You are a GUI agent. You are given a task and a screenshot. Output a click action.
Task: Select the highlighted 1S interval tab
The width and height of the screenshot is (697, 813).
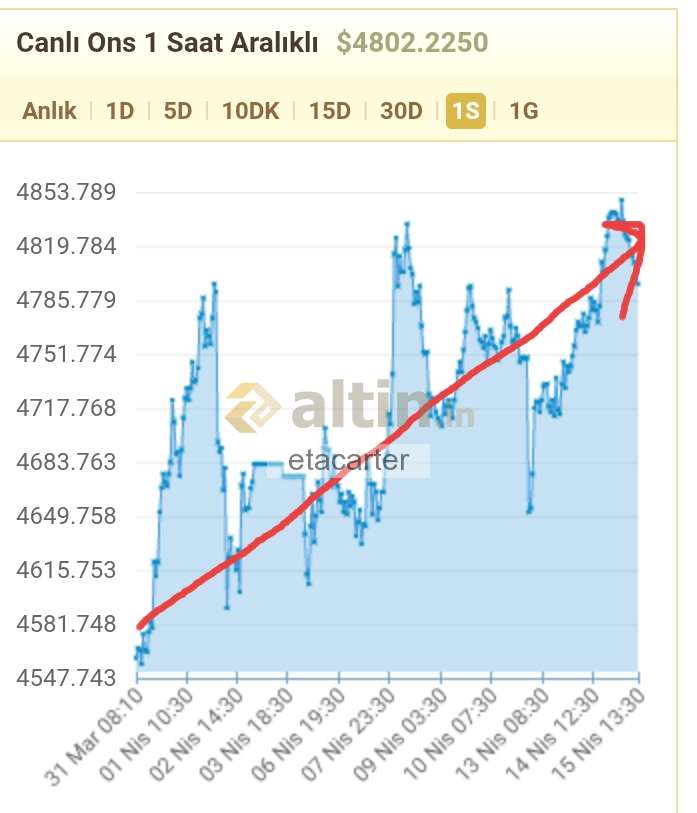click(466, 110)
